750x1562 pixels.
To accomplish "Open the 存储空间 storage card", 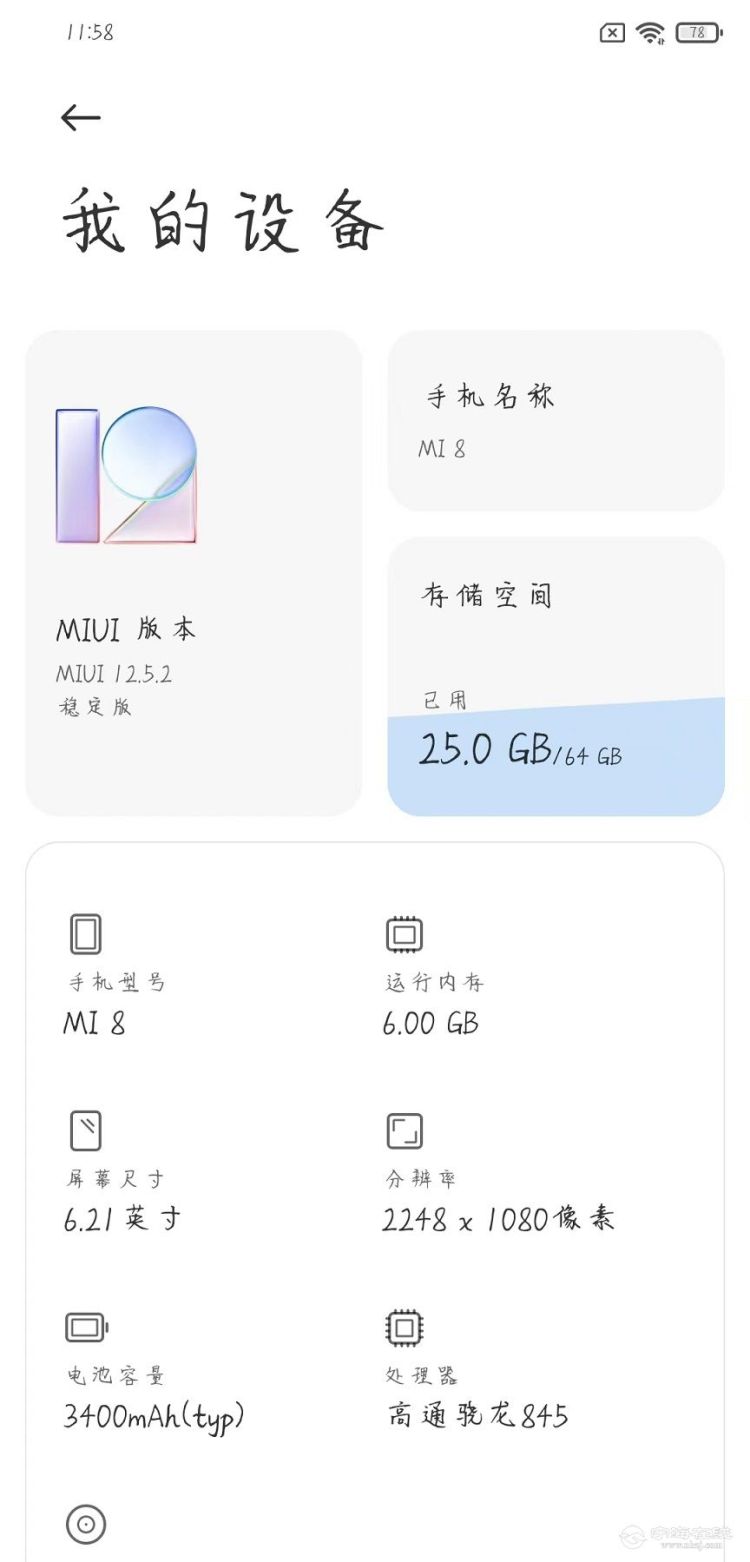I will tap(555, 676).
